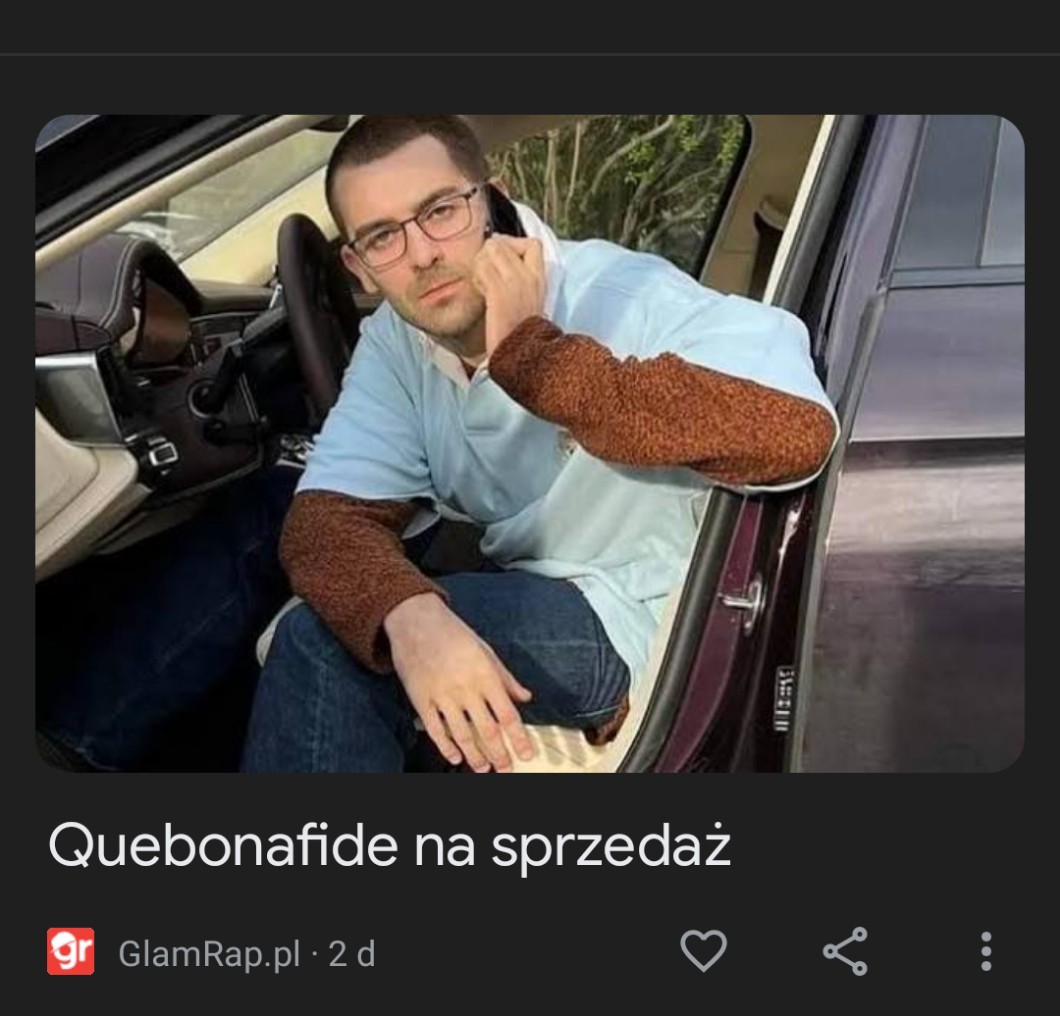Screen dimensions: 1060x1016
Task: Open the article overflow menu
Action: (986, 951)
